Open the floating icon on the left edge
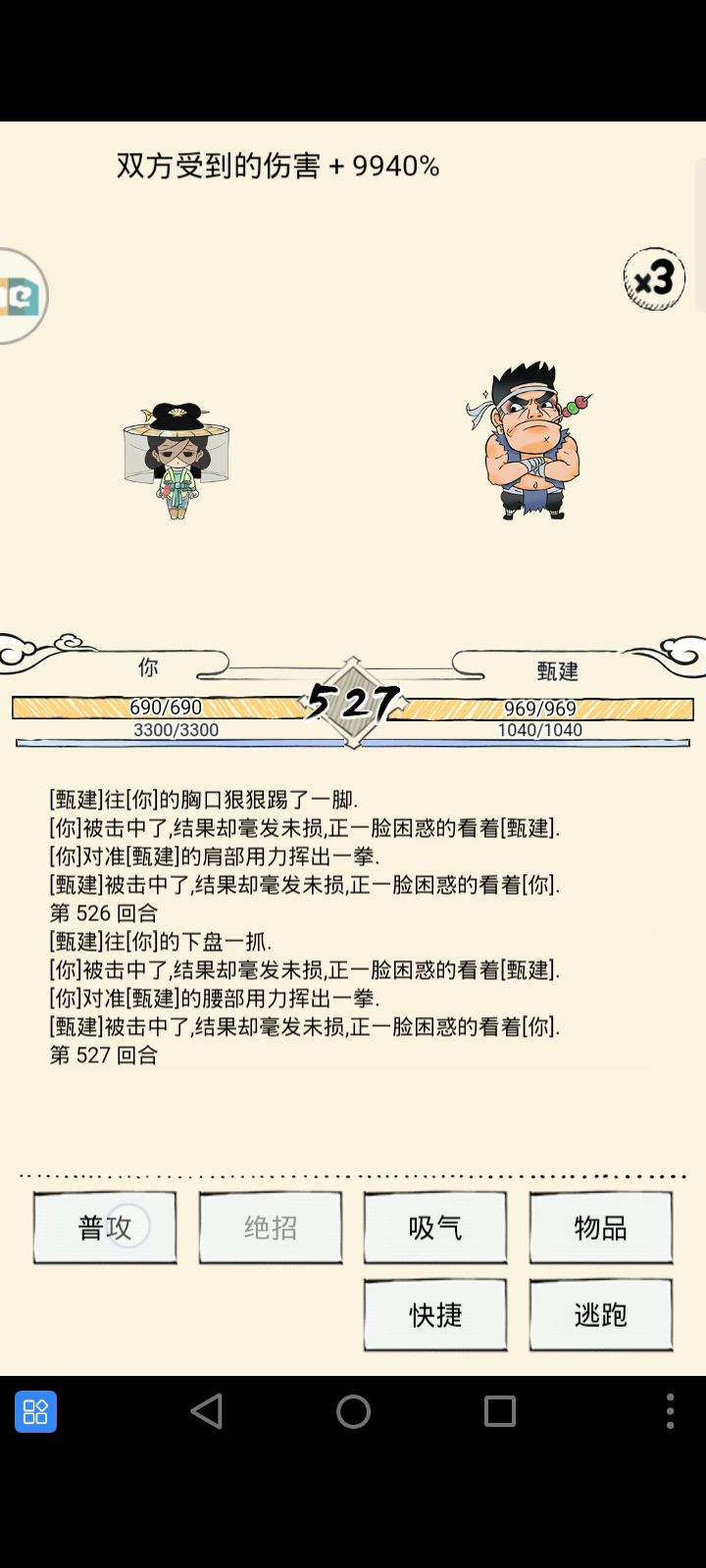Viewport: 706px width, 1568px height. pyautogui.click(x=22, y=296)
